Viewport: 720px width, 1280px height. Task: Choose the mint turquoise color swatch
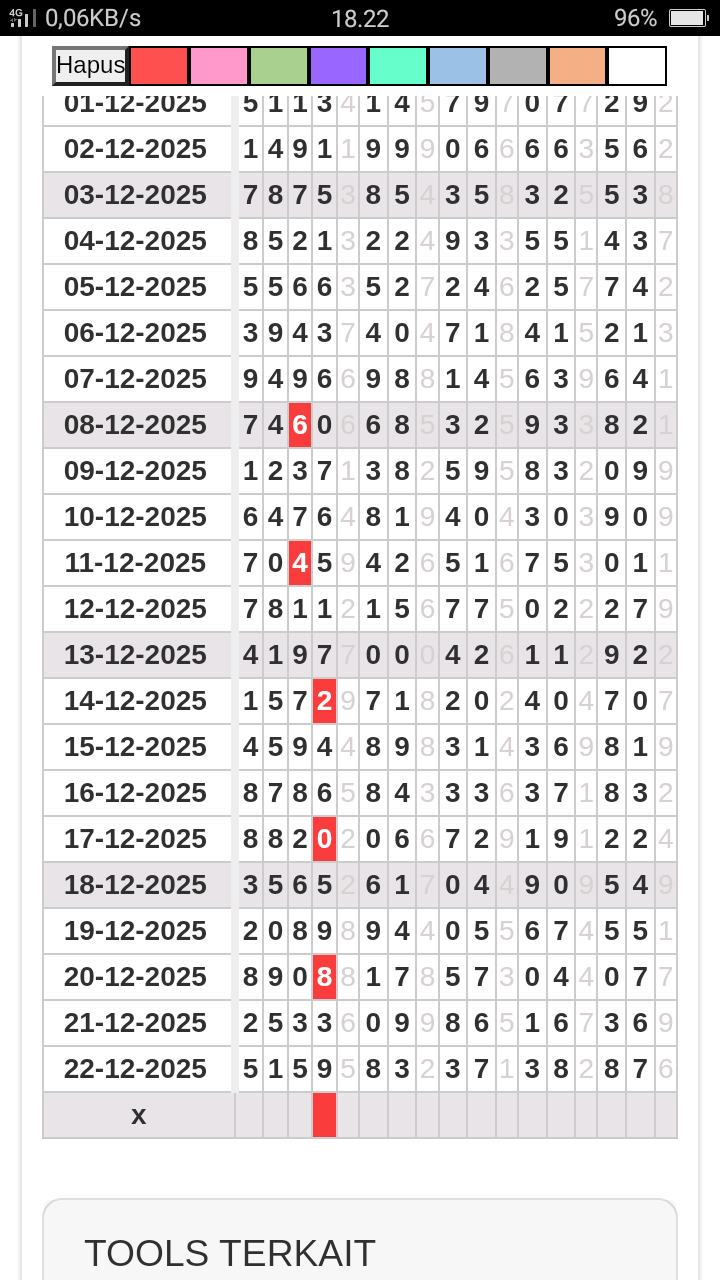coord(398,66)
